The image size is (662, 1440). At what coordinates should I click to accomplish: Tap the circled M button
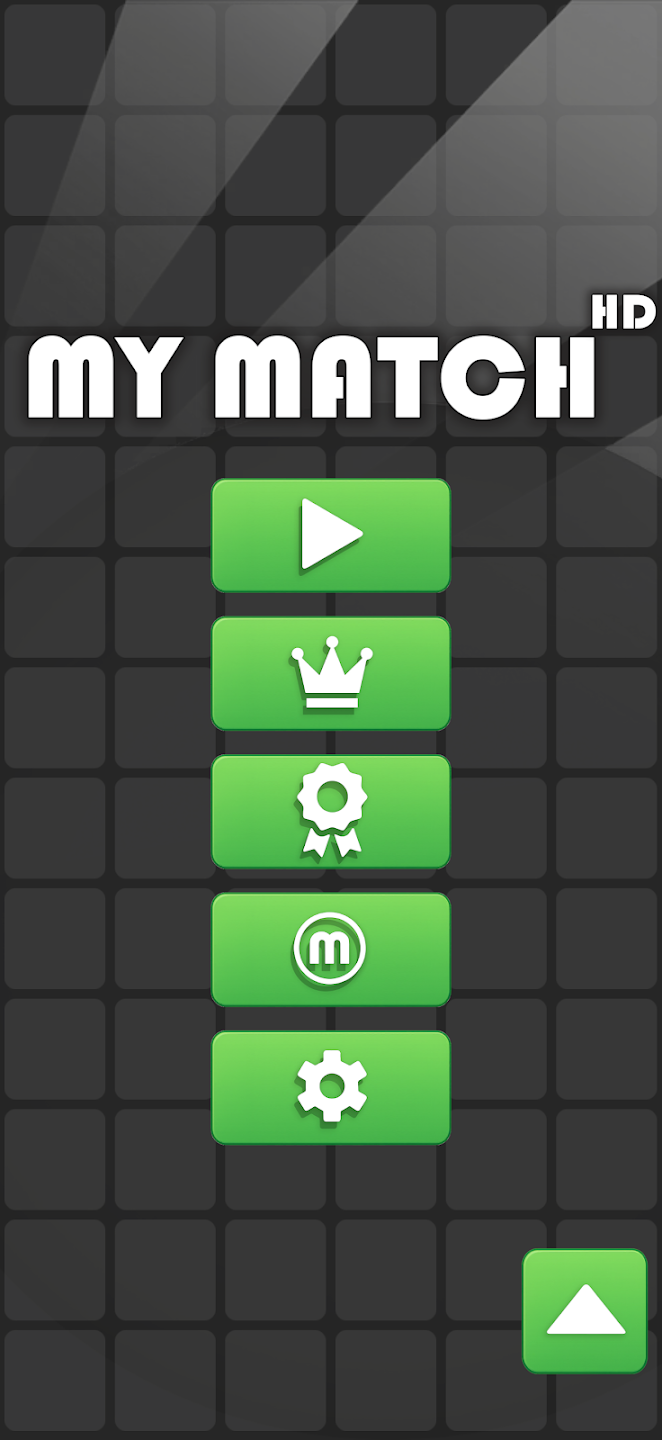pos(331,949)
